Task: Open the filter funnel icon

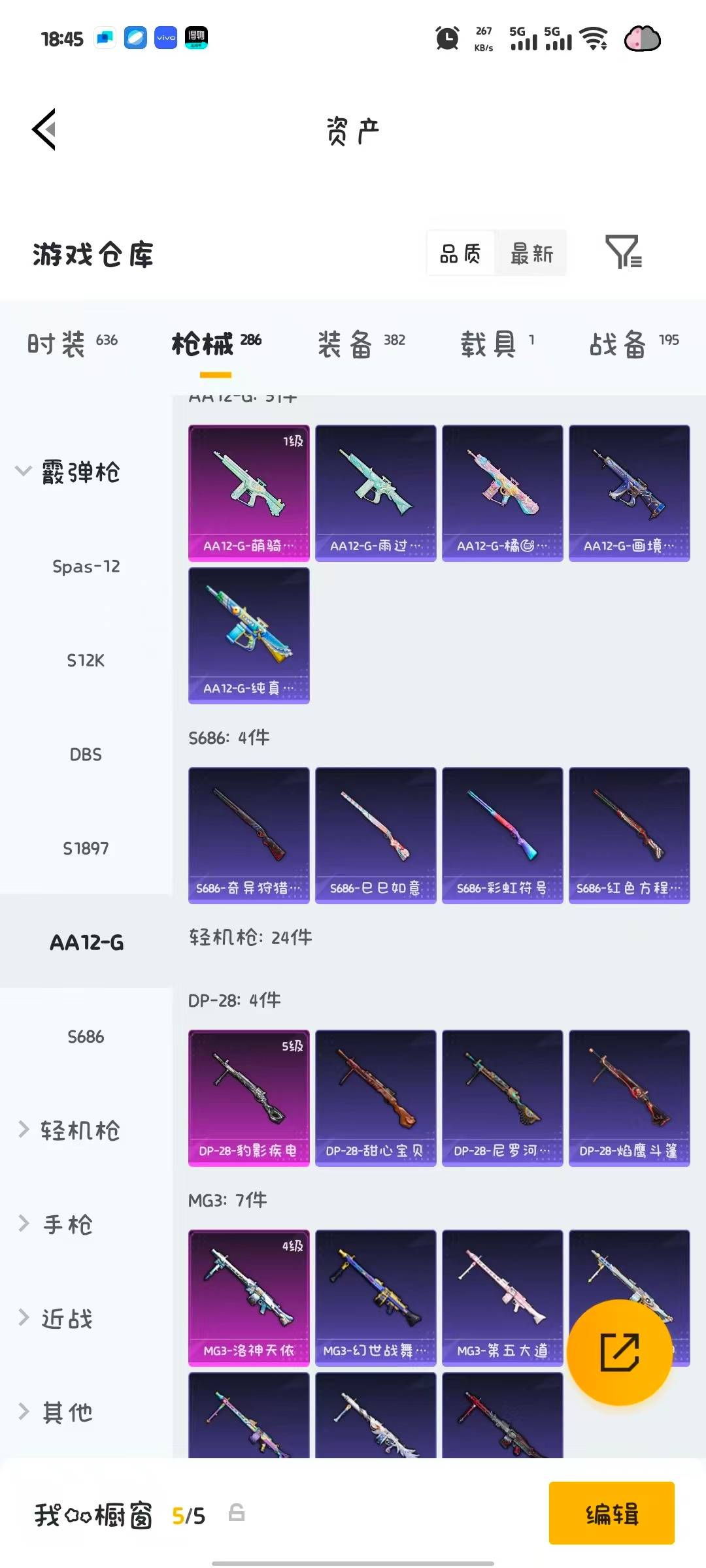Action: coord(623,252)
